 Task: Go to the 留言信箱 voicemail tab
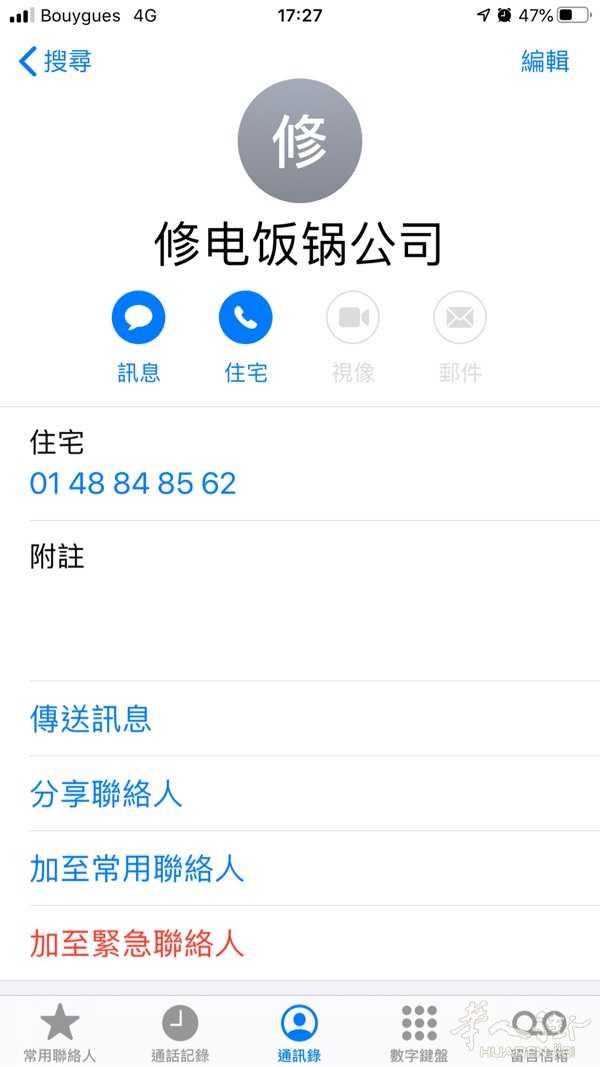pos(539,1032)
